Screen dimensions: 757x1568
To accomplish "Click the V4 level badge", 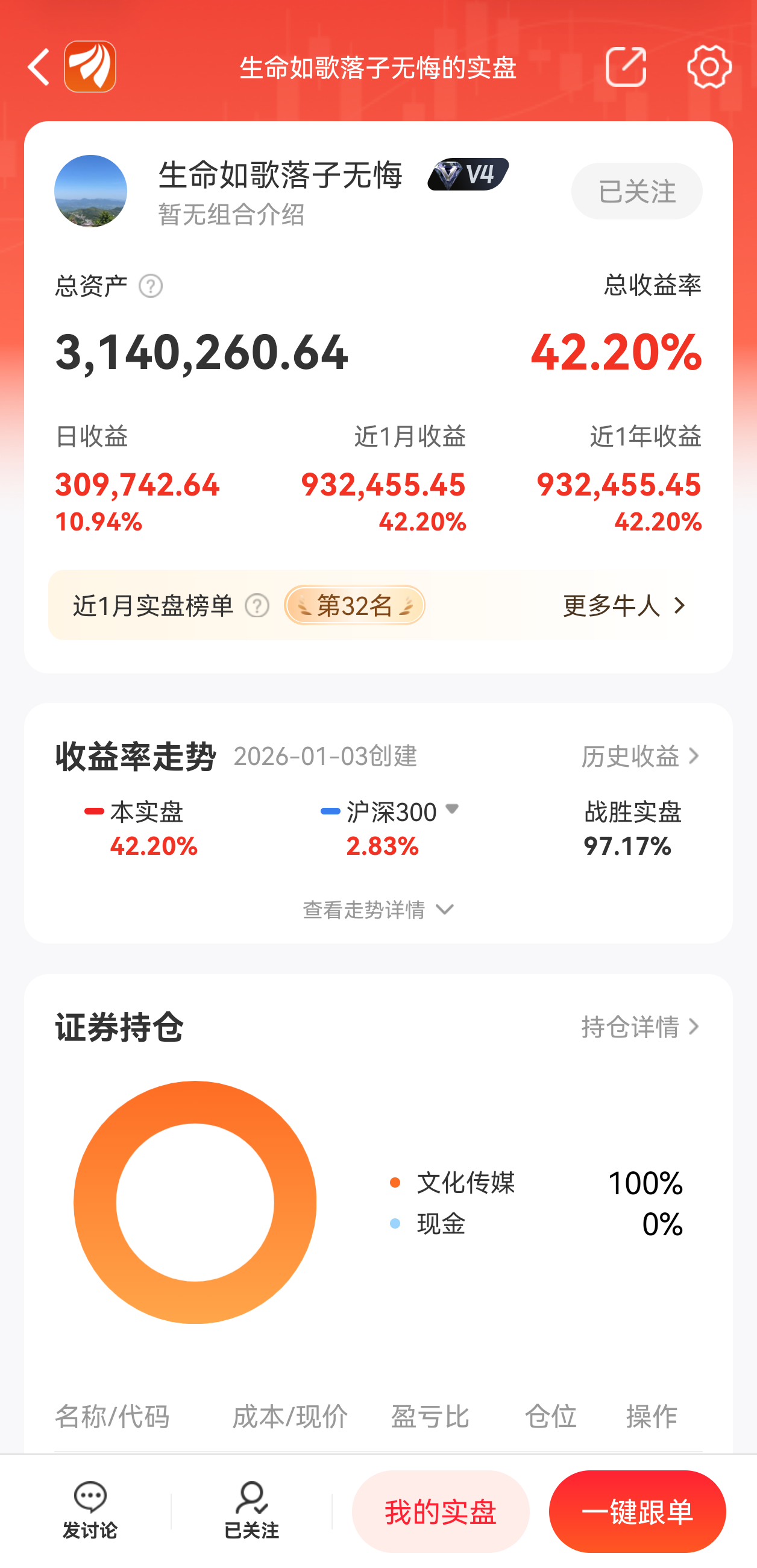I will [468, 174].
